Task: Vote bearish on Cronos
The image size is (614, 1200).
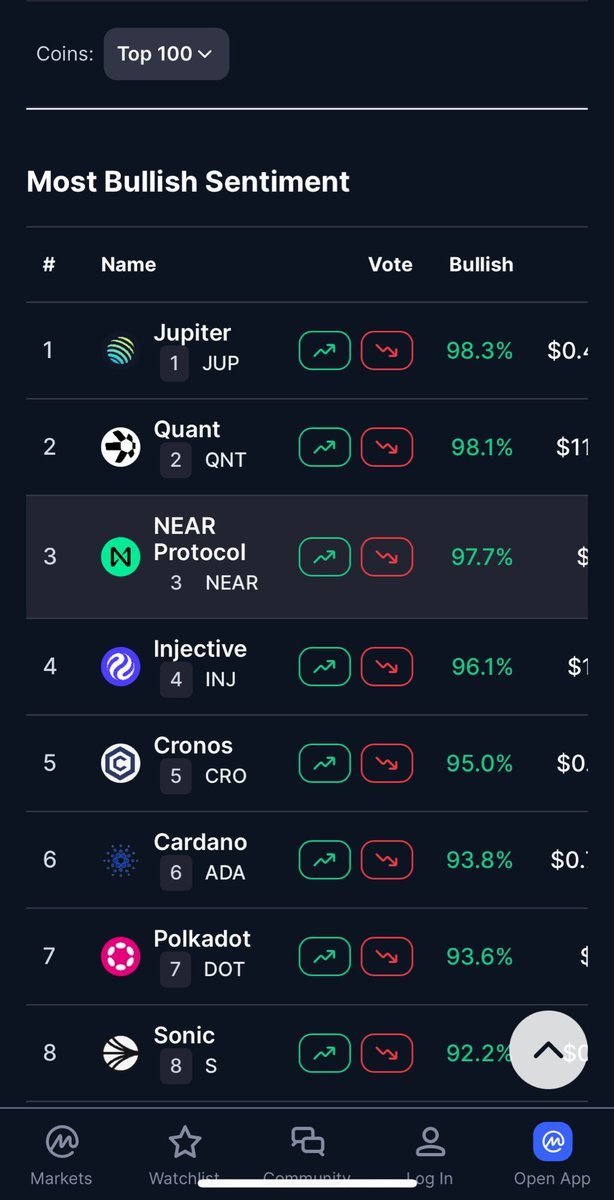Action: coord(387,763)
